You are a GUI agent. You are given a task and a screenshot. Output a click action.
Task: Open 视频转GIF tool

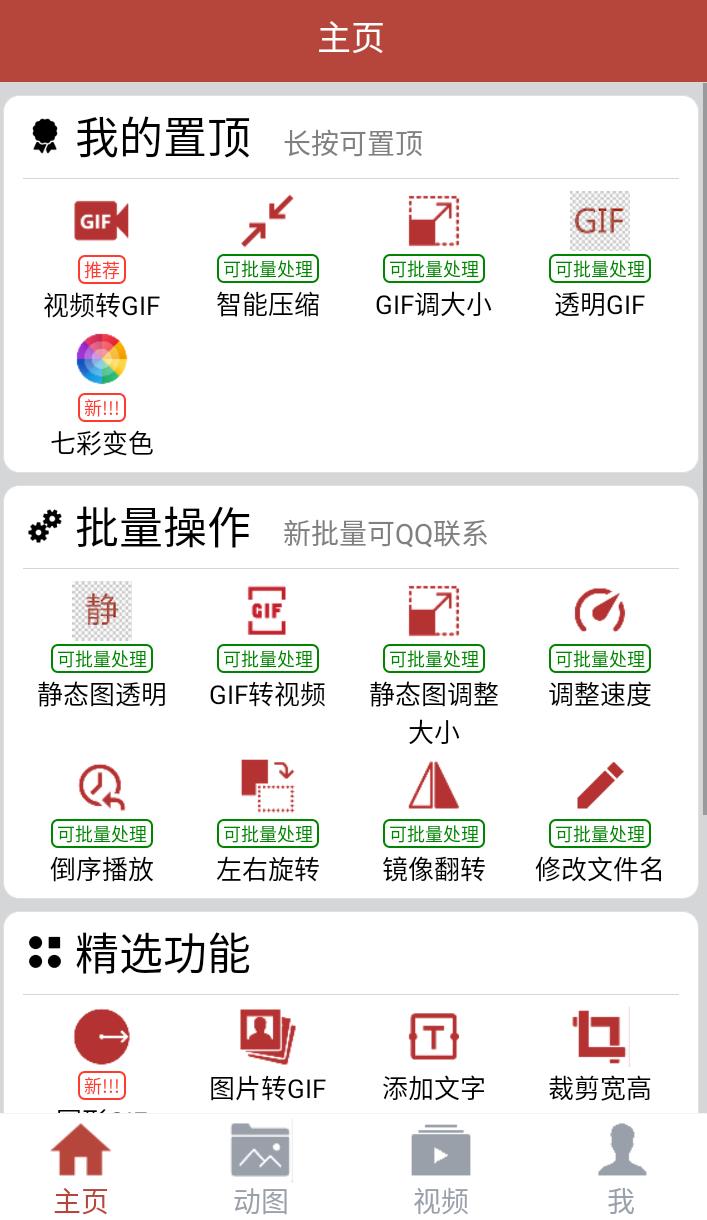[x=101, y=222]
